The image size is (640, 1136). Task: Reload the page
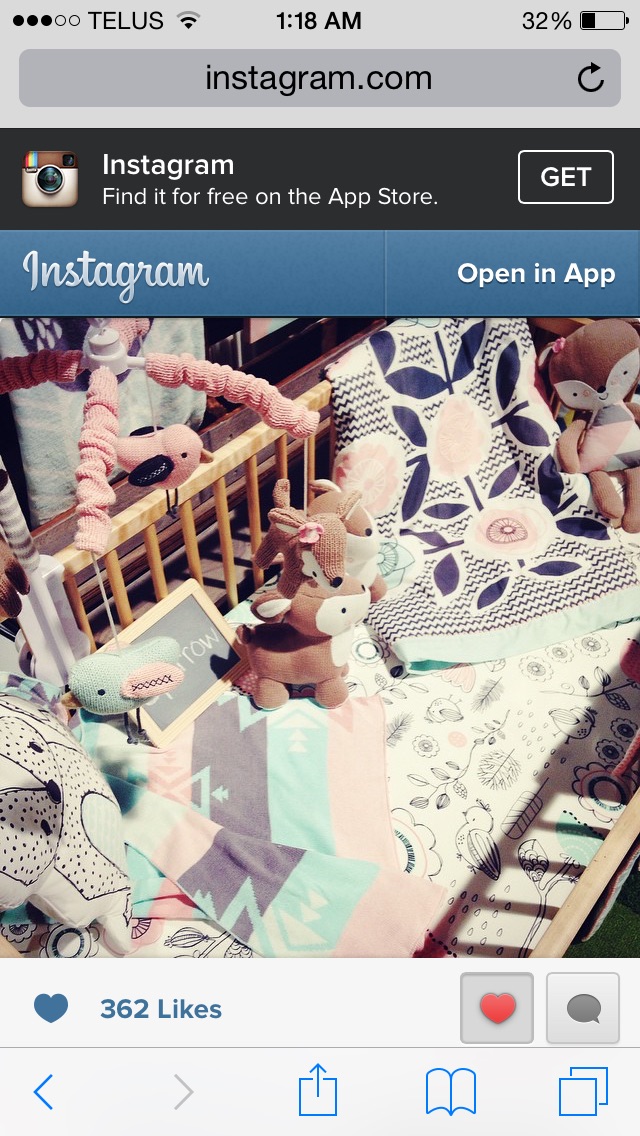[591, 78]
